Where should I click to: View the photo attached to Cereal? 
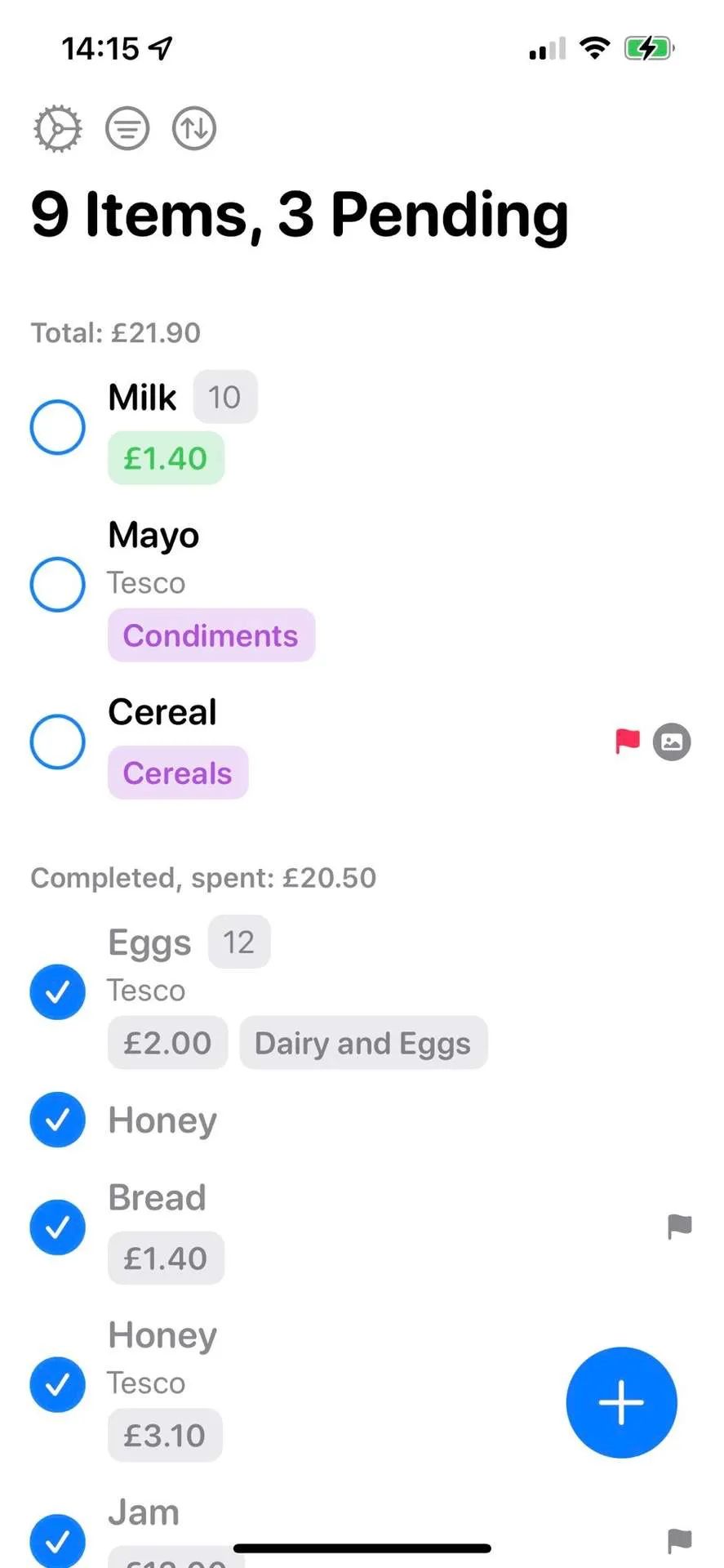672,742
